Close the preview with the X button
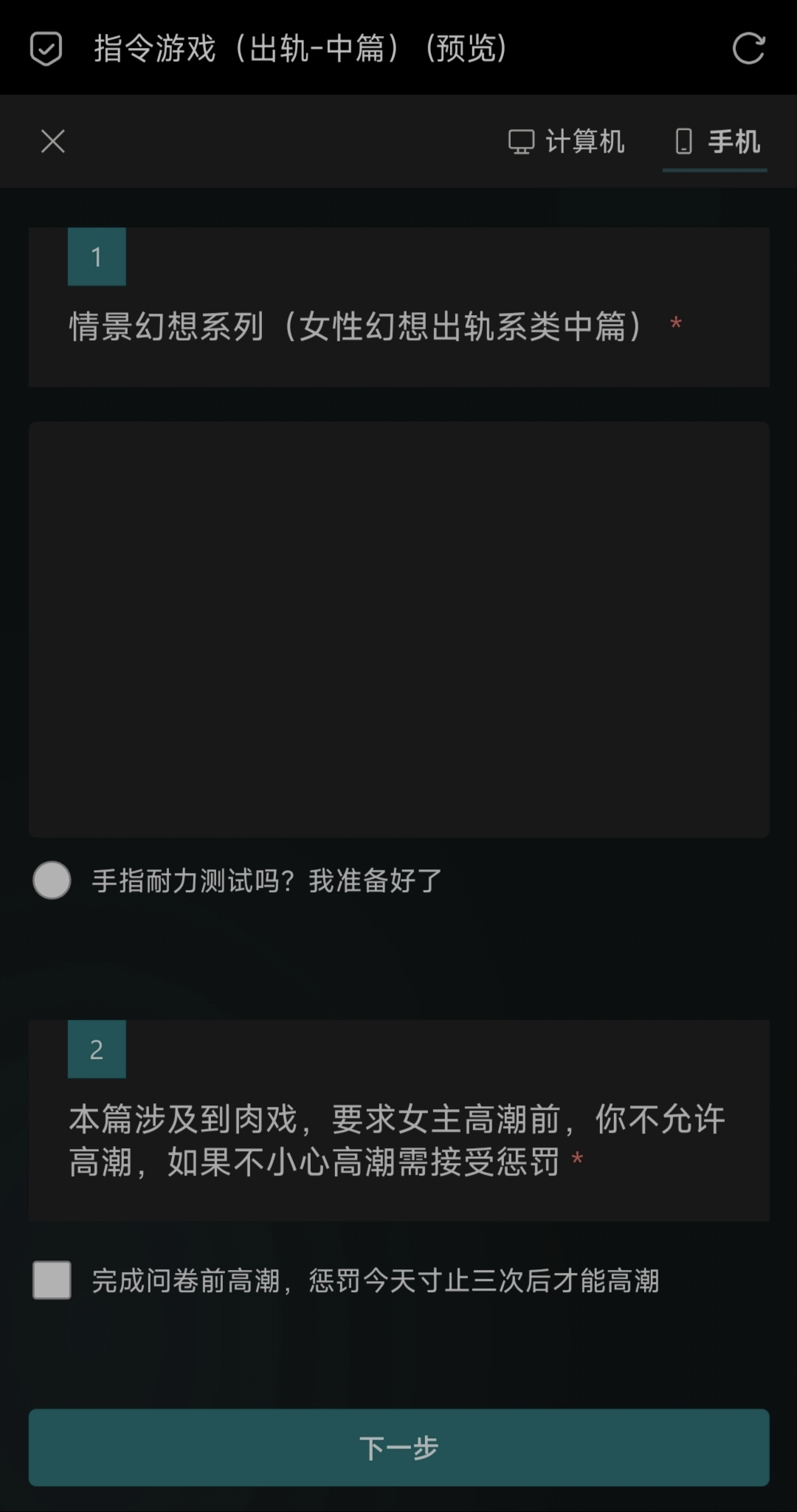The width and height of the screenshot is (797, 1512). [53, 141]
